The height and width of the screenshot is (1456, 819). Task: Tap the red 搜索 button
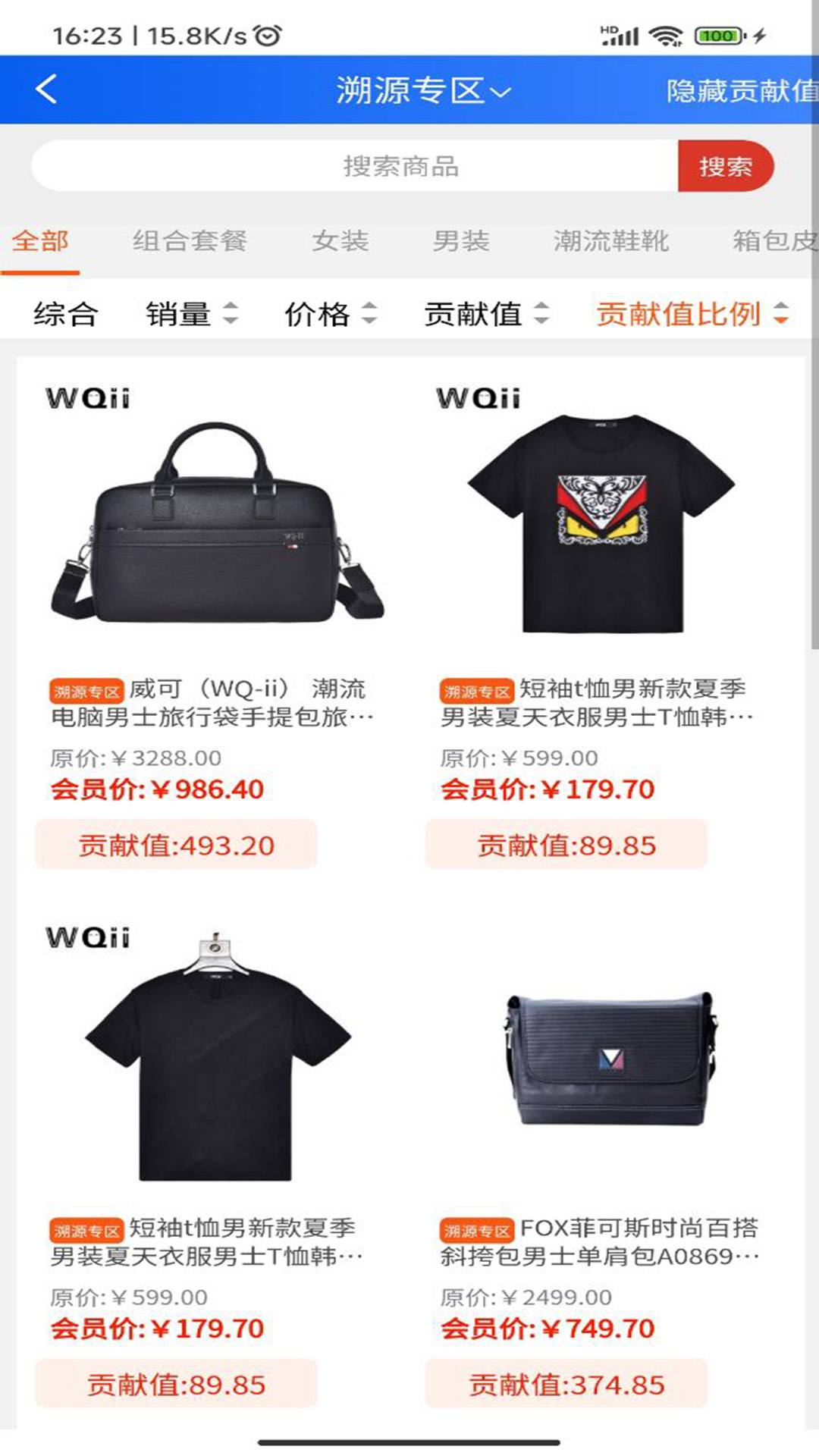[724, 166]
